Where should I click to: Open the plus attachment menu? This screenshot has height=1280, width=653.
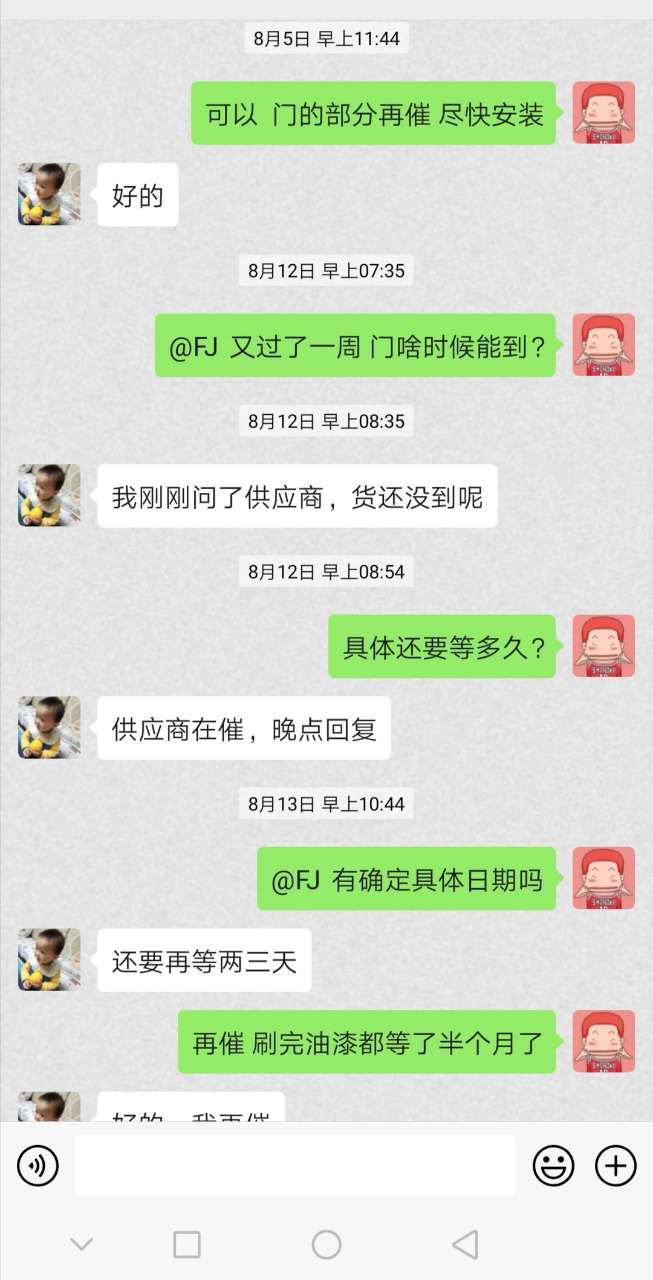[616, 1166]
